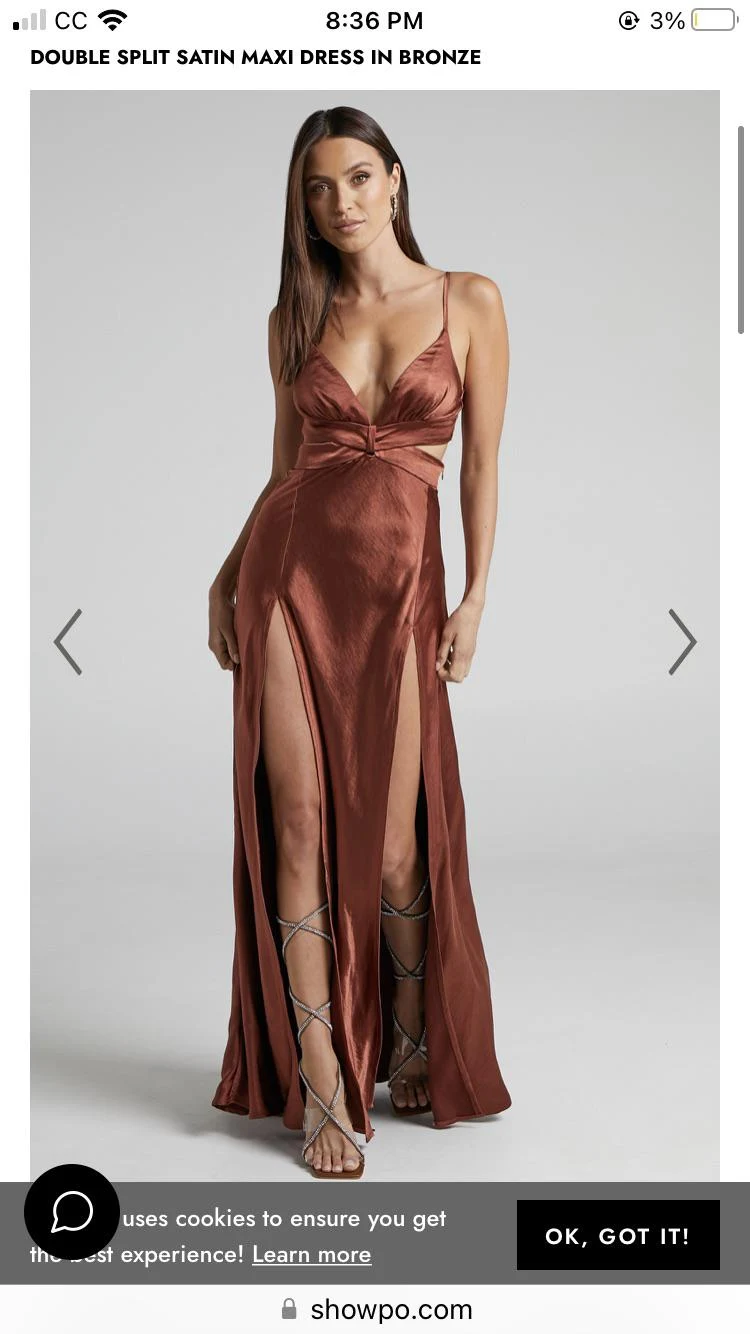Click the padlock icon next to showpo.com

[288, 1309]
